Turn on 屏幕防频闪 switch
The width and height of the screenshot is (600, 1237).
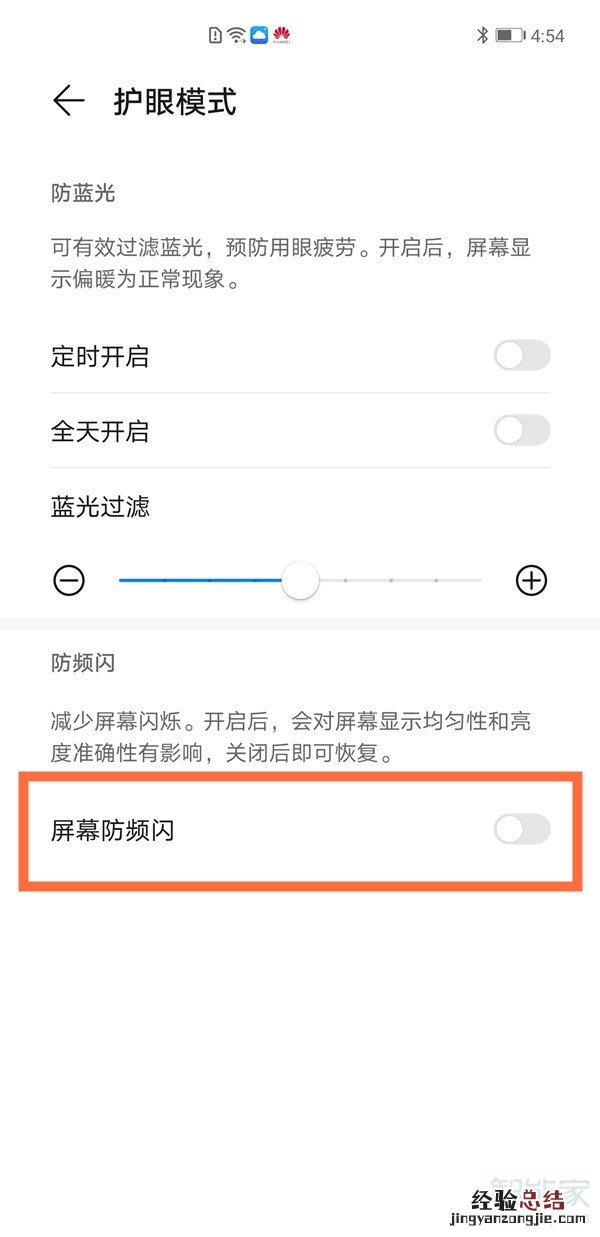[x=521, y=829]
